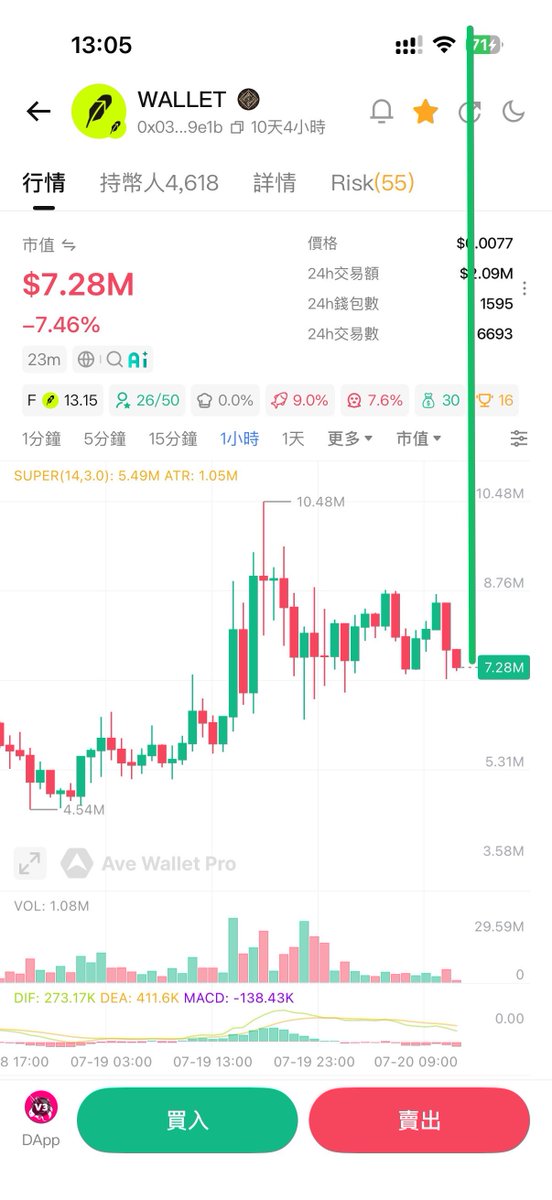Image resolution: width=552 pixels, height=1200 pixels.
Task: Select the 5分鐘 chart interval
Action: [x=104, y=439]
